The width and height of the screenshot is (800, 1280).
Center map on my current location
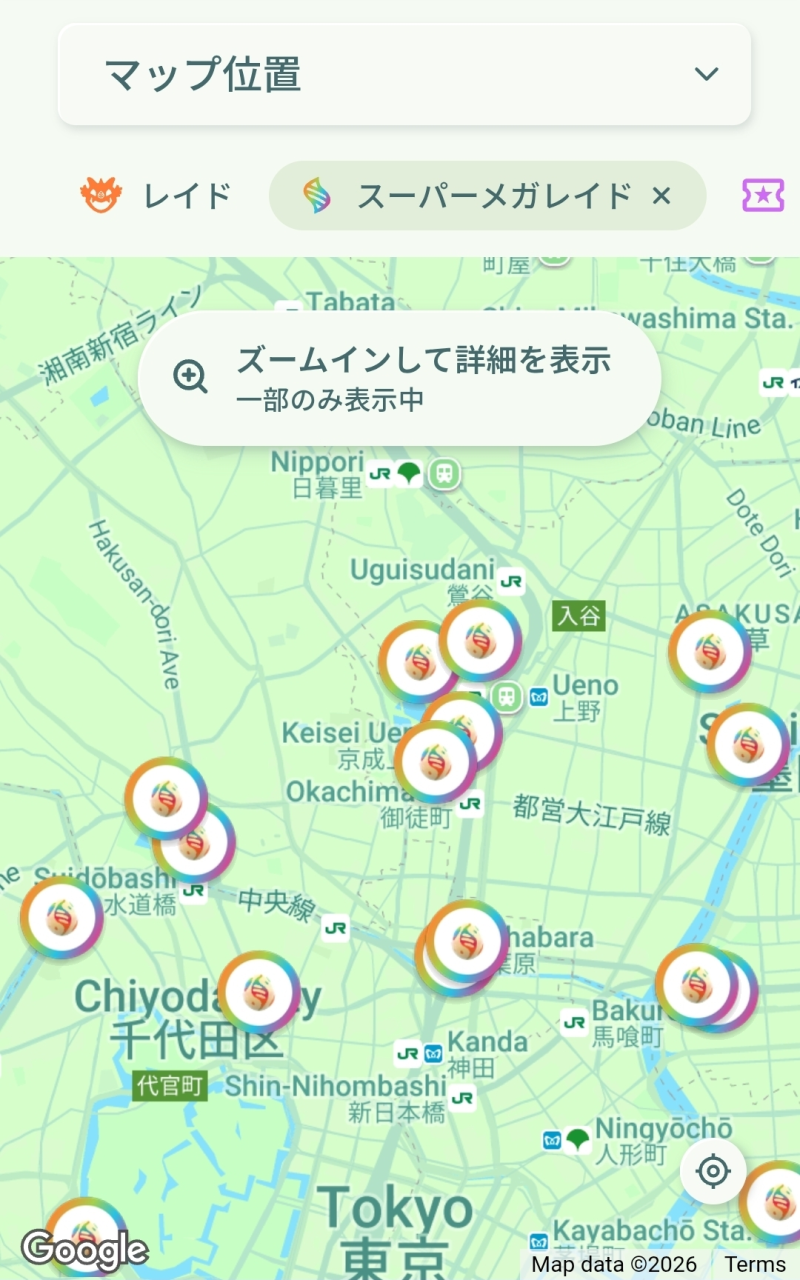click(713, 1170)
